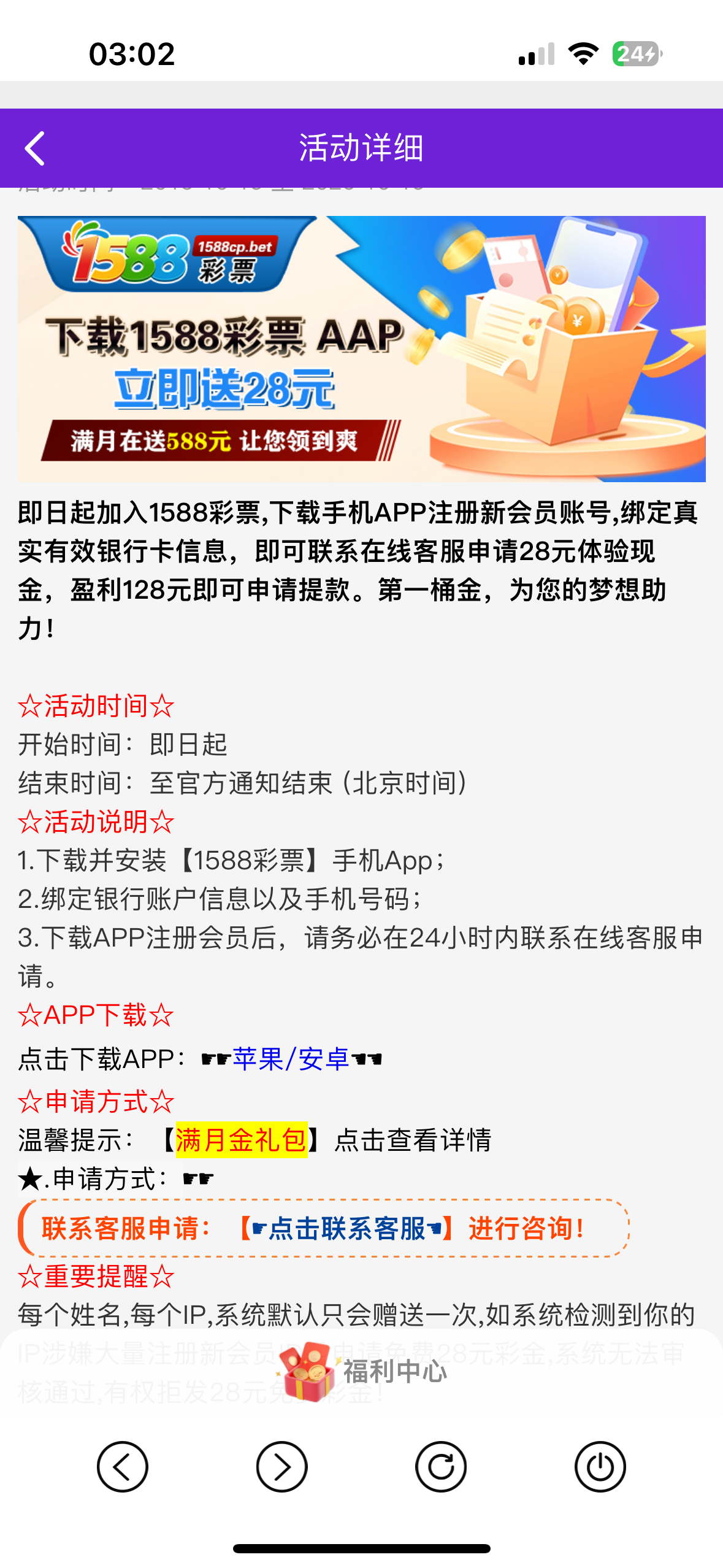
Task: Open the 福利中心 gift button
Action: 362,1372
